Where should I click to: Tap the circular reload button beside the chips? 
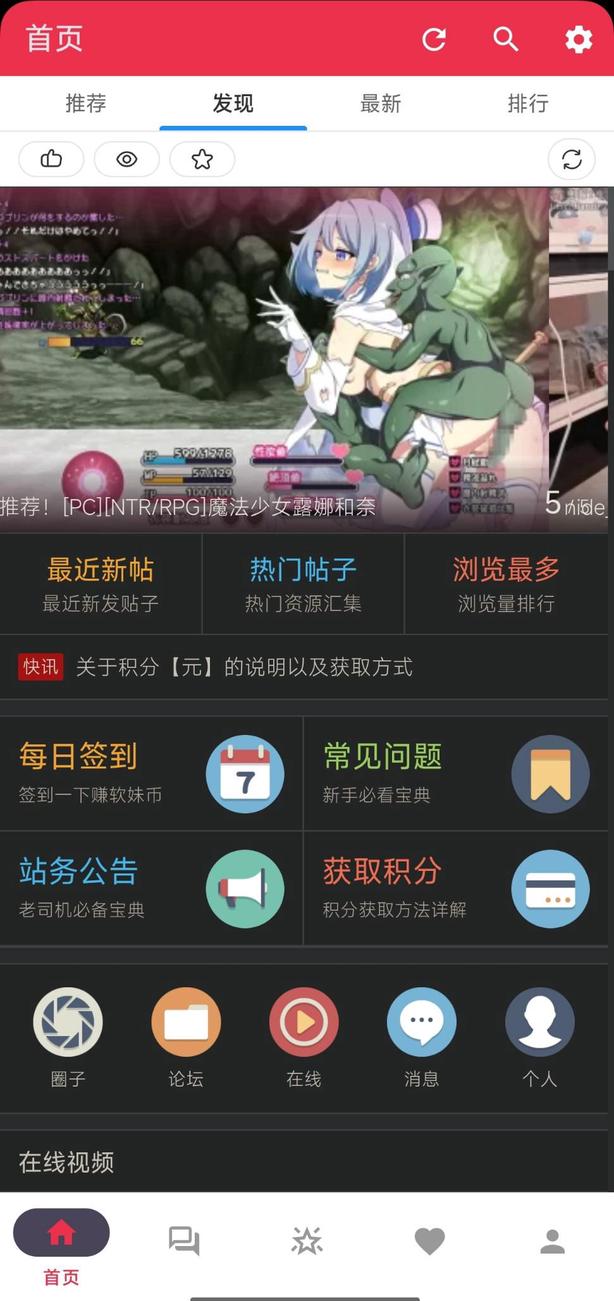coord(571,159)
